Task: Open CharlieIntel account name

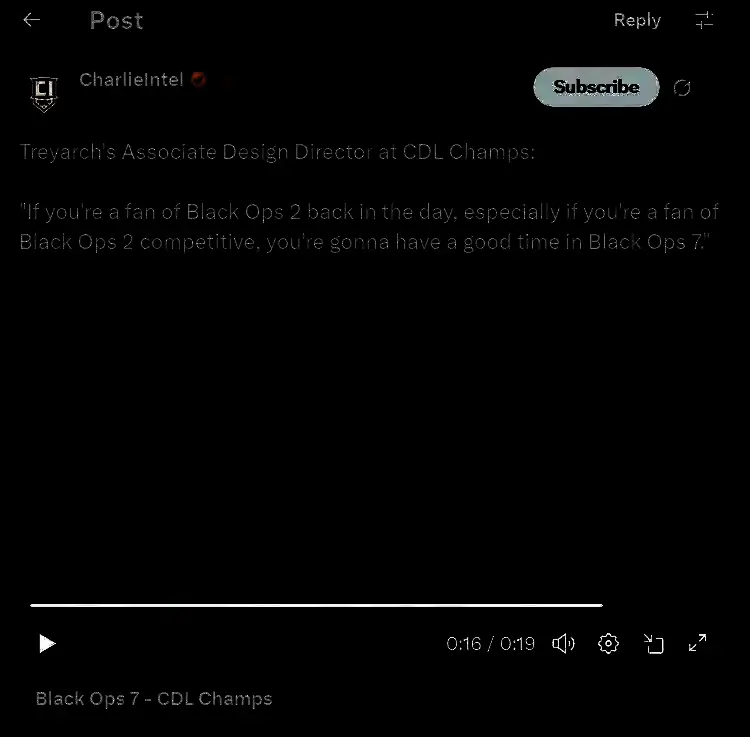Action: (131, 80)
